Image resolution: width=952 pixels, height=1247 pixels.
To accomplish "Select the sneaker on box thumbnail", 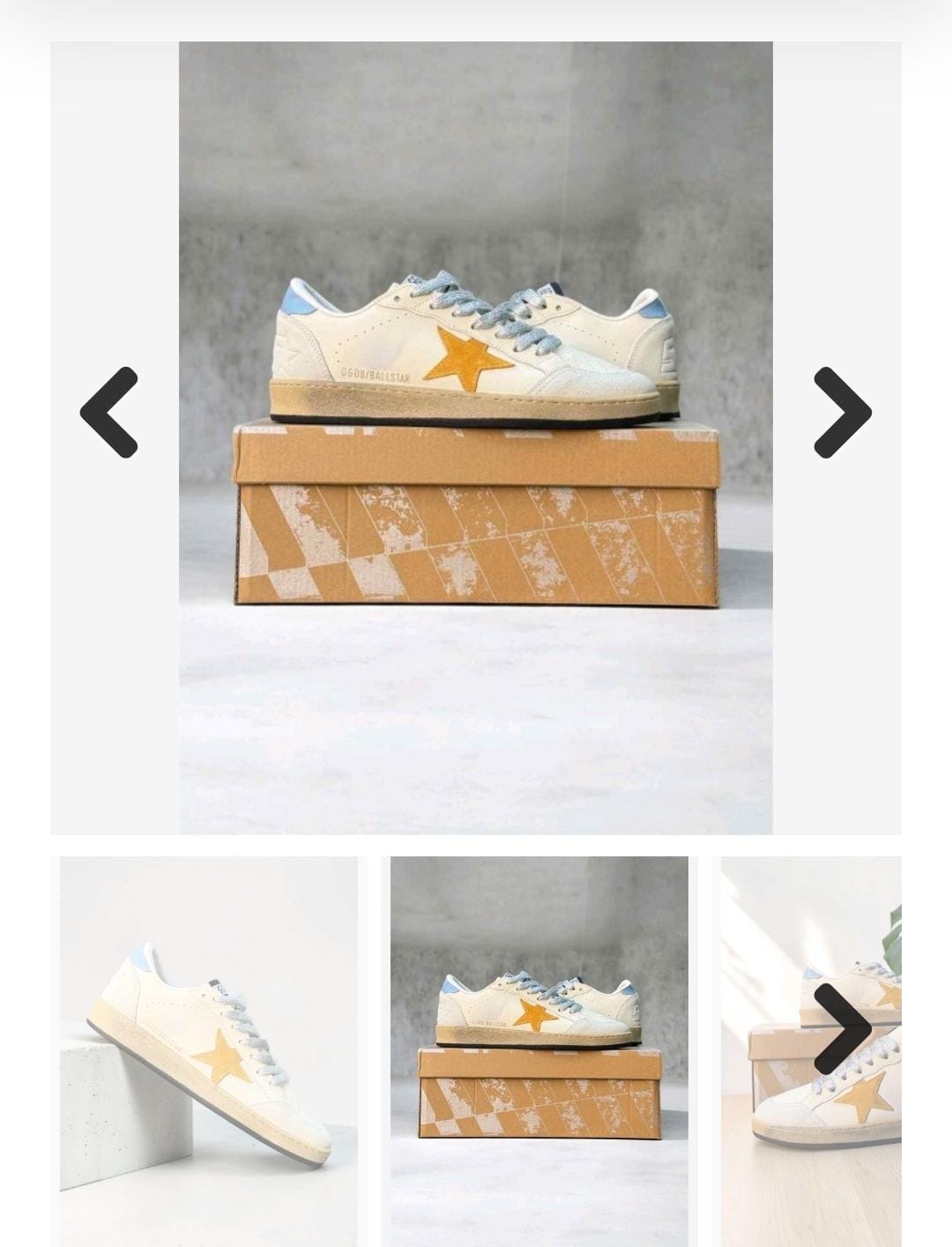I will [539, 1051].
